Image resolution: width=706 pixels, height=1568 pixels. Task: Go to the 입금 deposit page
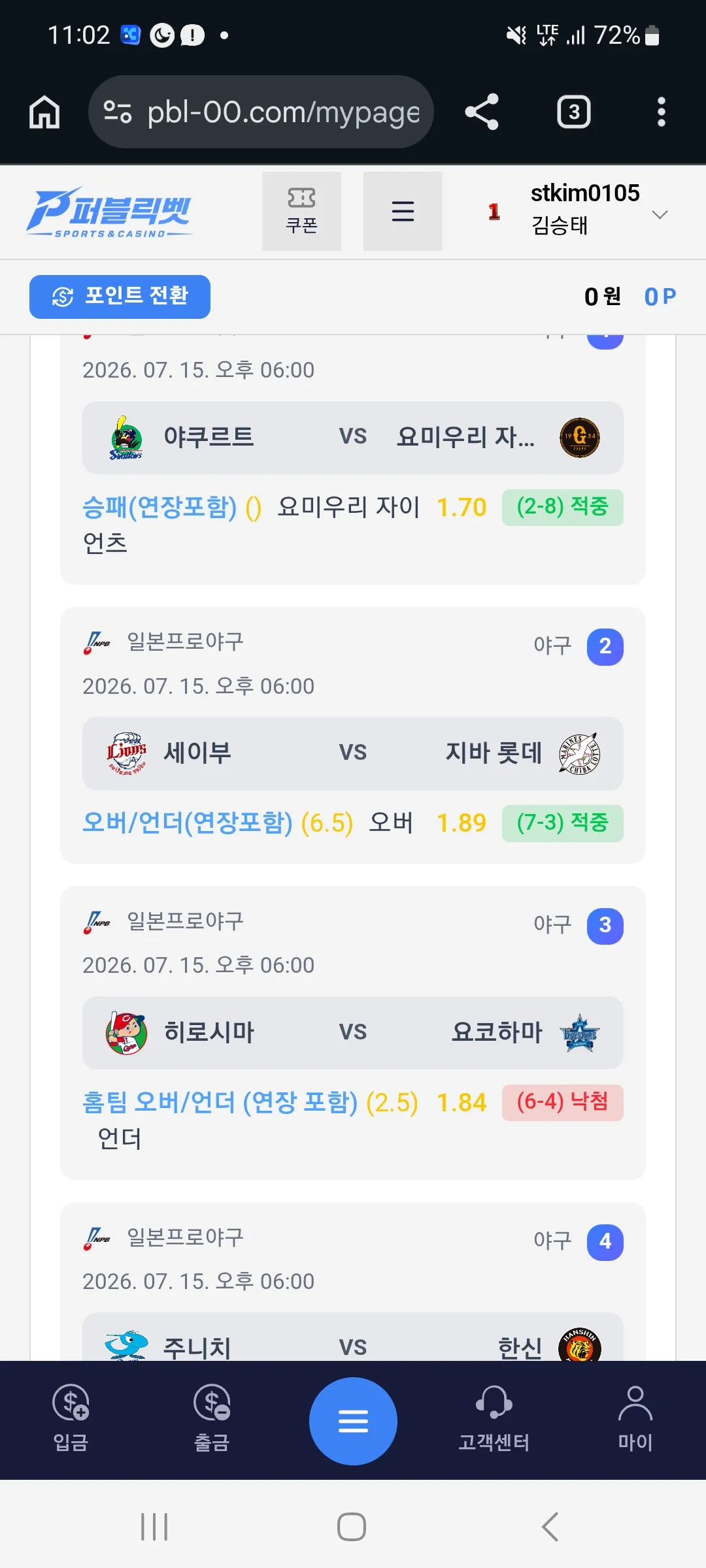click(71, 1420)
